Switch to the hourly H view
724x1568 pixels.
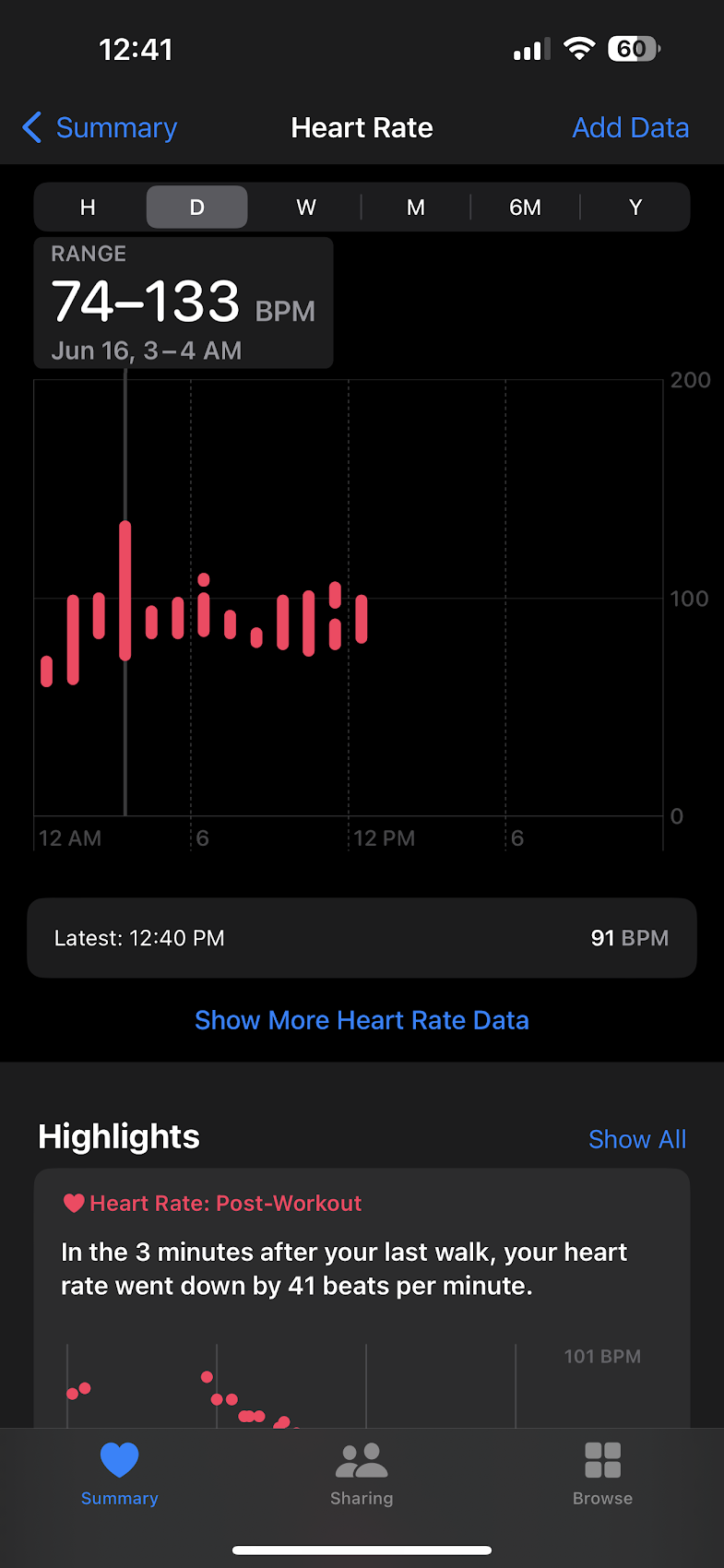click(x=88, y=207)
